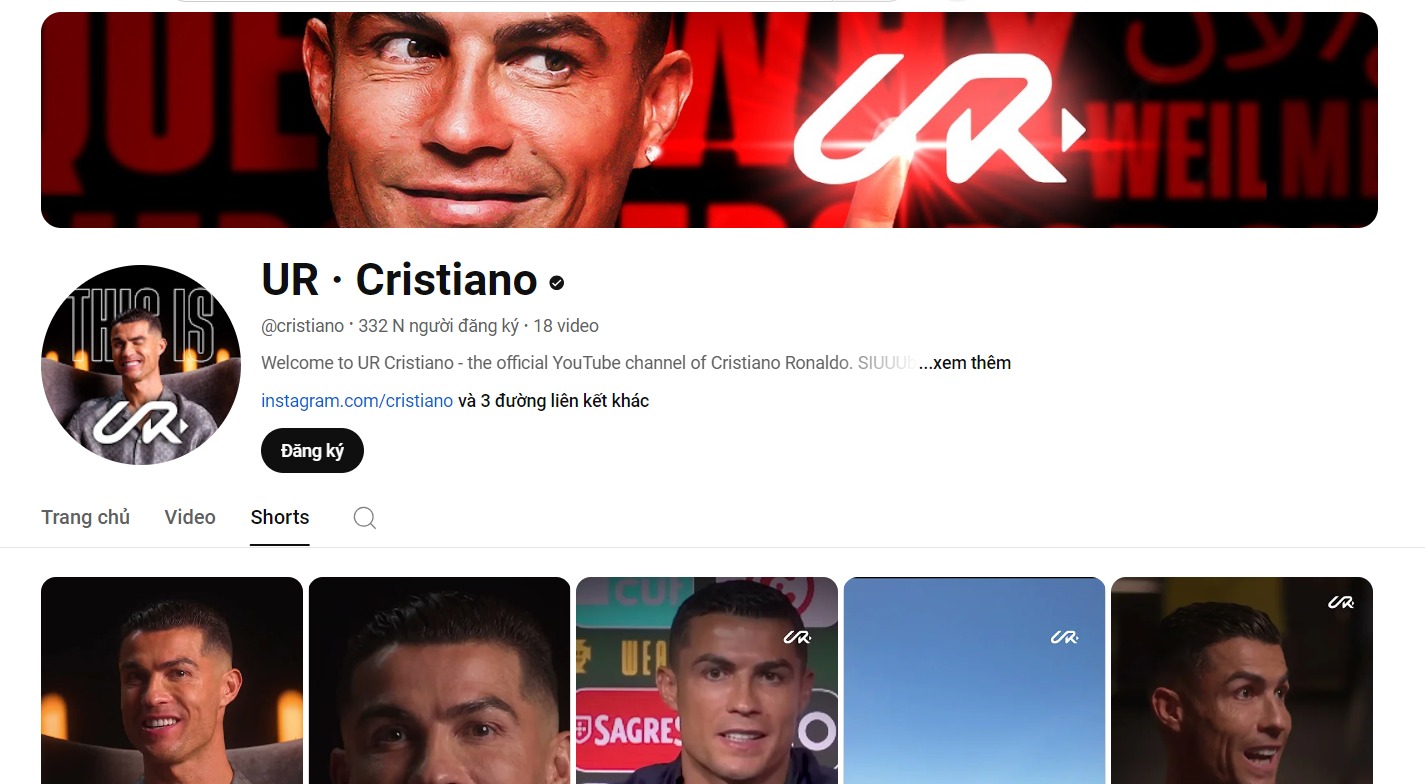Open the Short with the Sagres backdrop
This screenshot has height=784, width=1425.
tap(706, 680)
